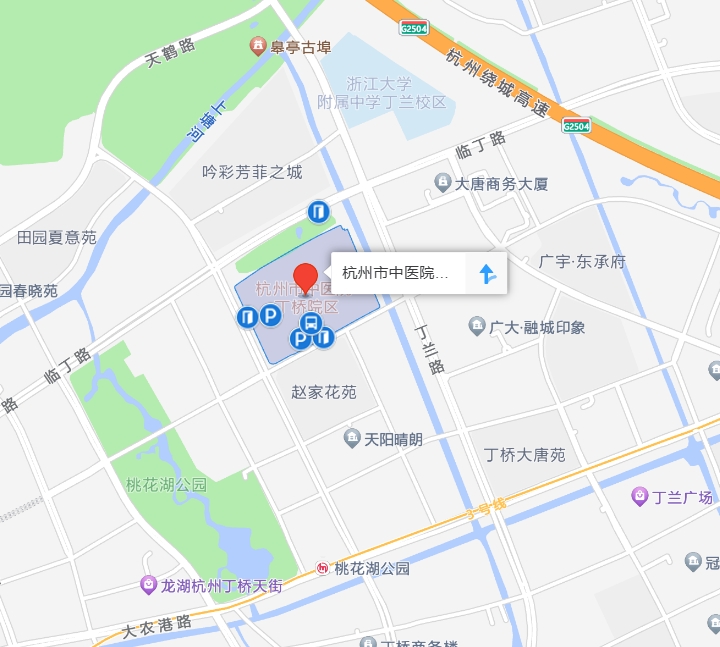720x647 pixels.
Task: Tap the 天阳晴朗 residential marker
Action: pos(351,438)
